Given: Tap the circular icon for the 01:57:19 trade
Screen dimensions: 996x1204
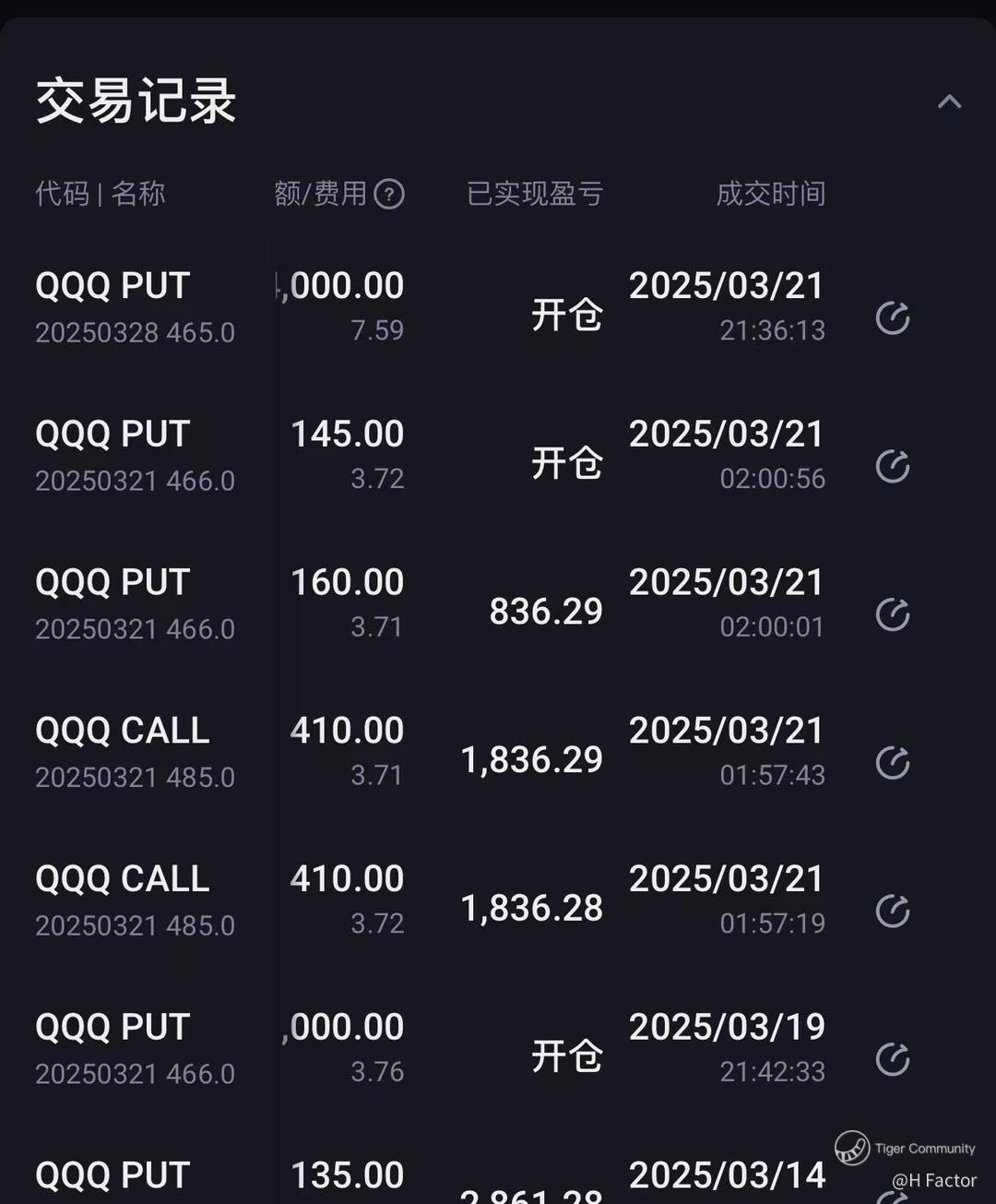Looking at the screenshot, I should (892, 912).
